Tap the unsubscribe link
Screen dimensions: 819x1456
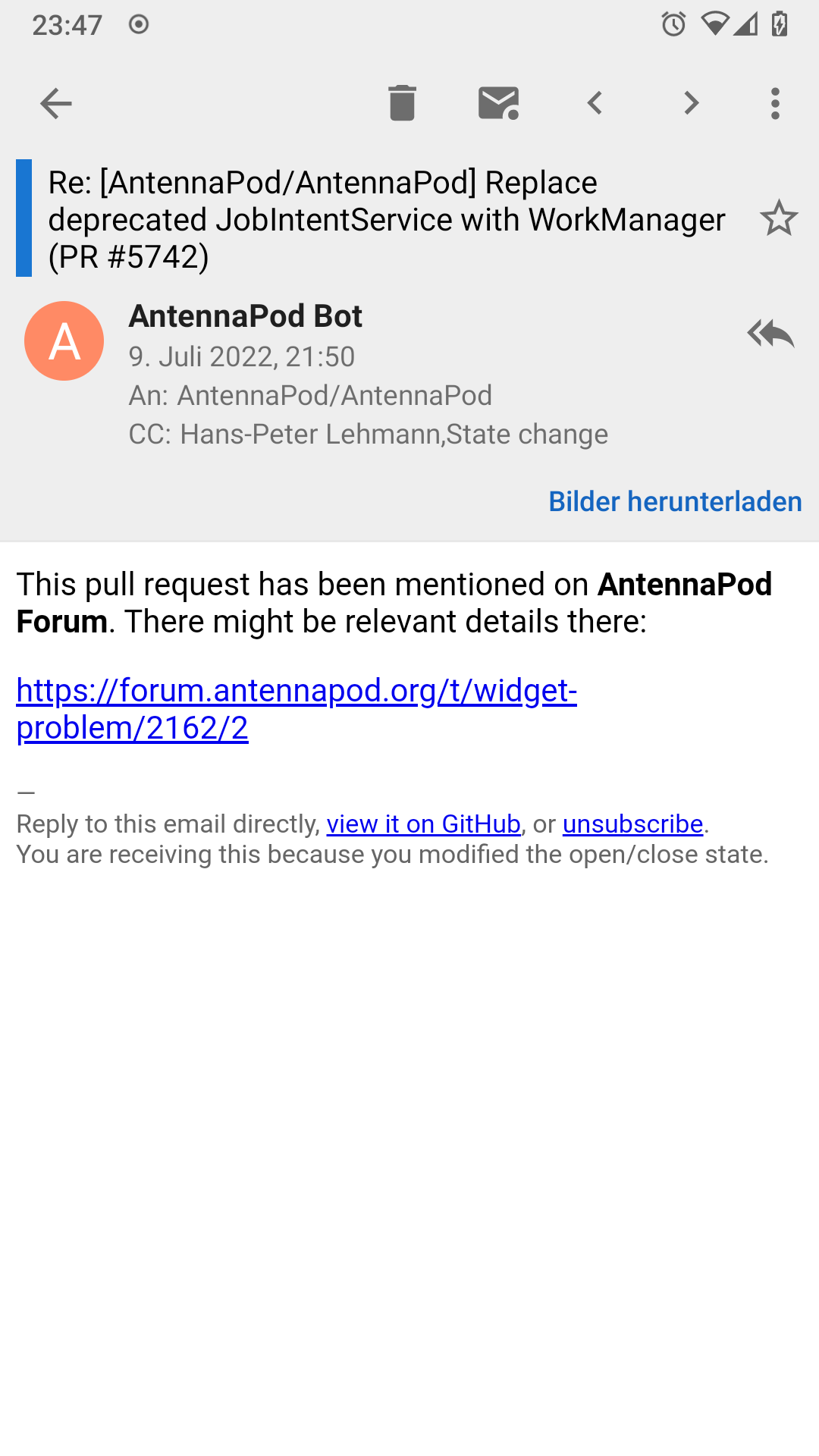(x=632, y=824)
